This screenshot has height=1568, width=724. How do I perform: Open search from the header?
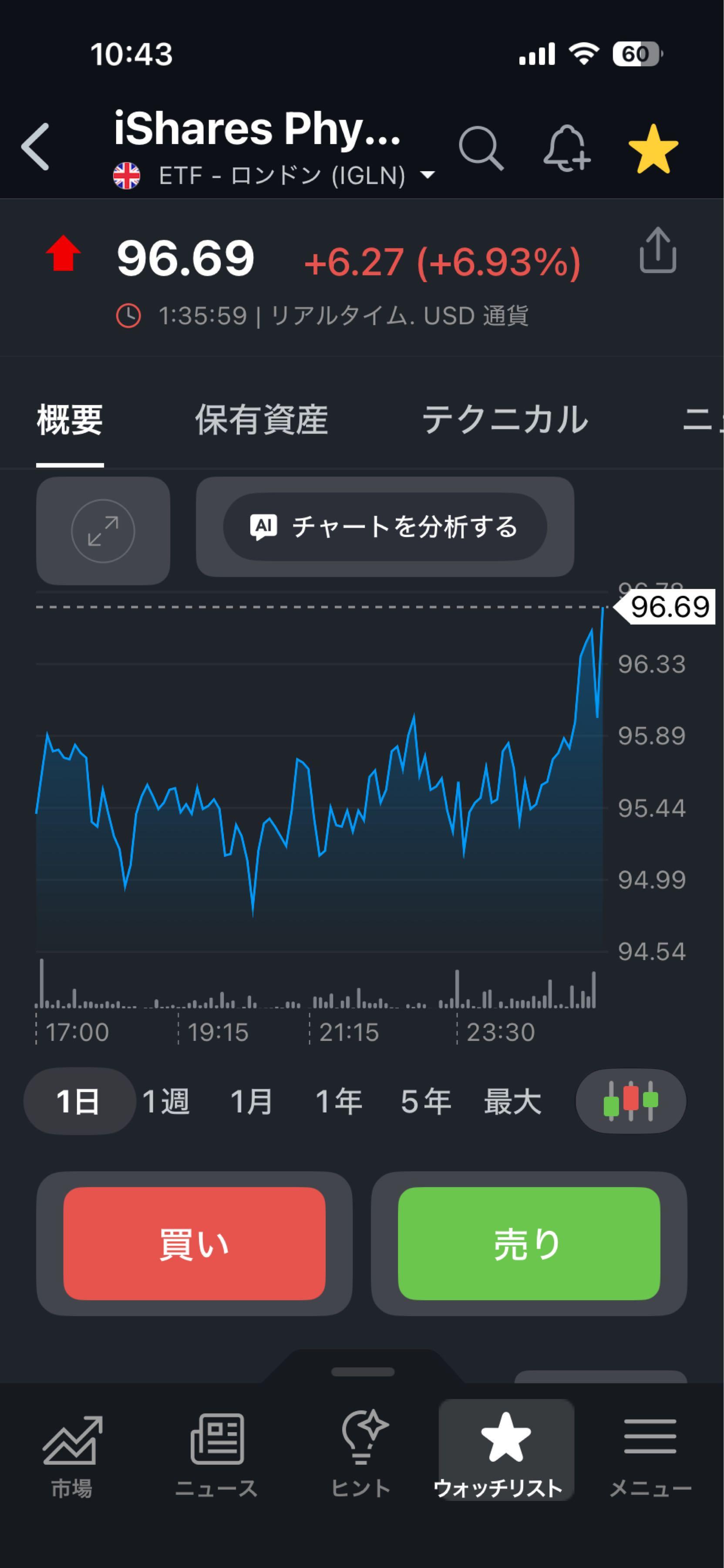pos(481,148)
